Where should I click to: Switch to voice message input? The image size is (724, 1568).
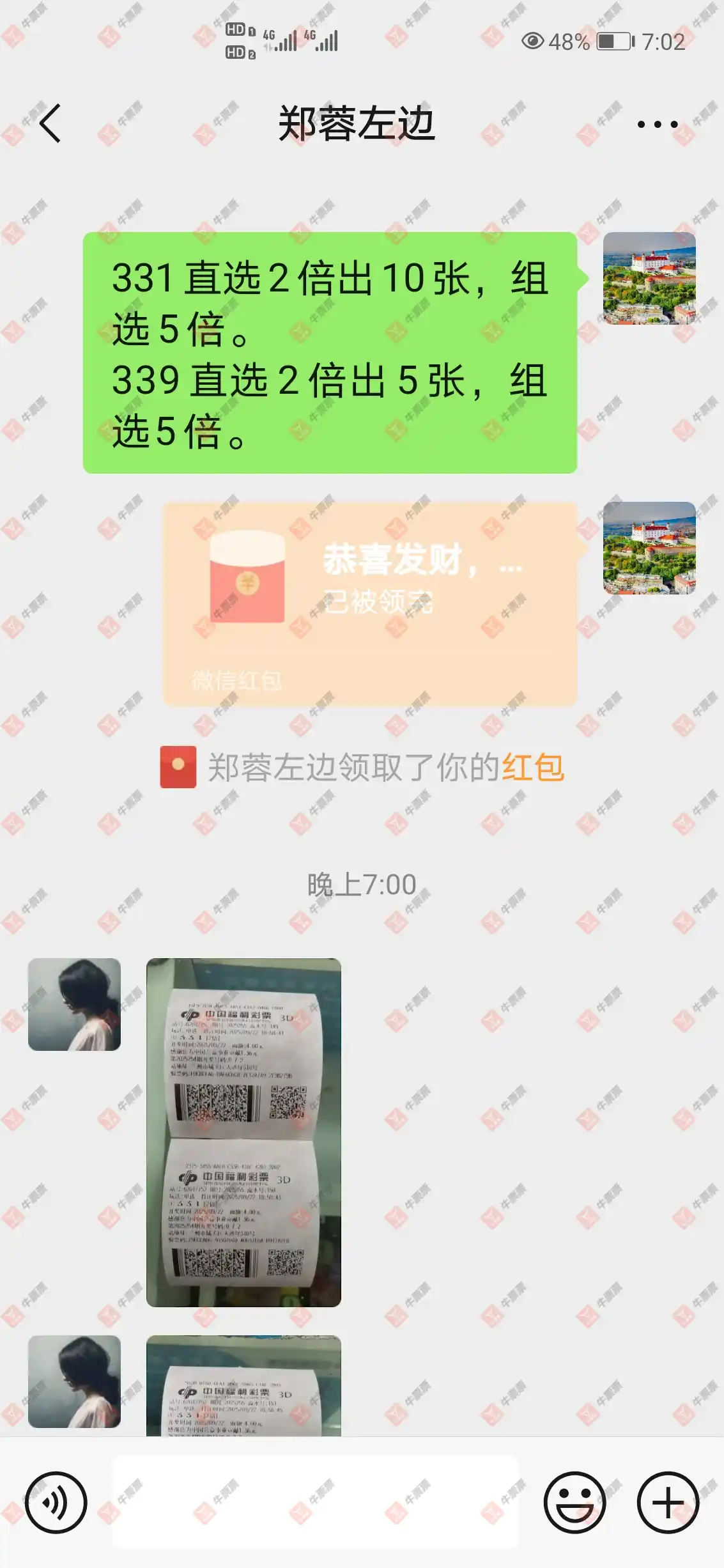(56, 1502)
